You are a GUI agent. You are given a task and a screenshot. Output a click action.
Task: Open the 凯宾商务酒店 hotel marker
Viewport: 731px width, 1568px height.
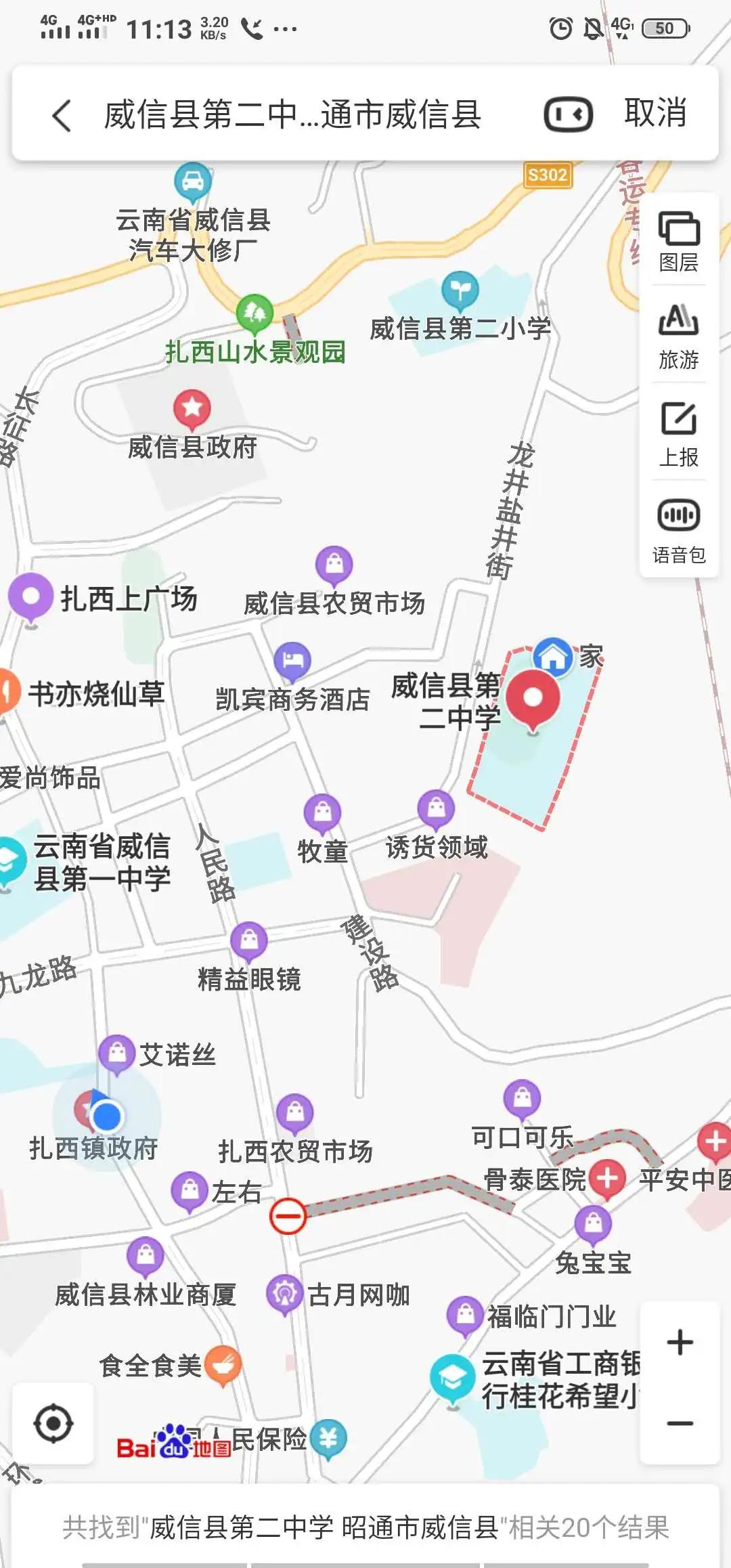pyautogui.click(x=292, y=661)
